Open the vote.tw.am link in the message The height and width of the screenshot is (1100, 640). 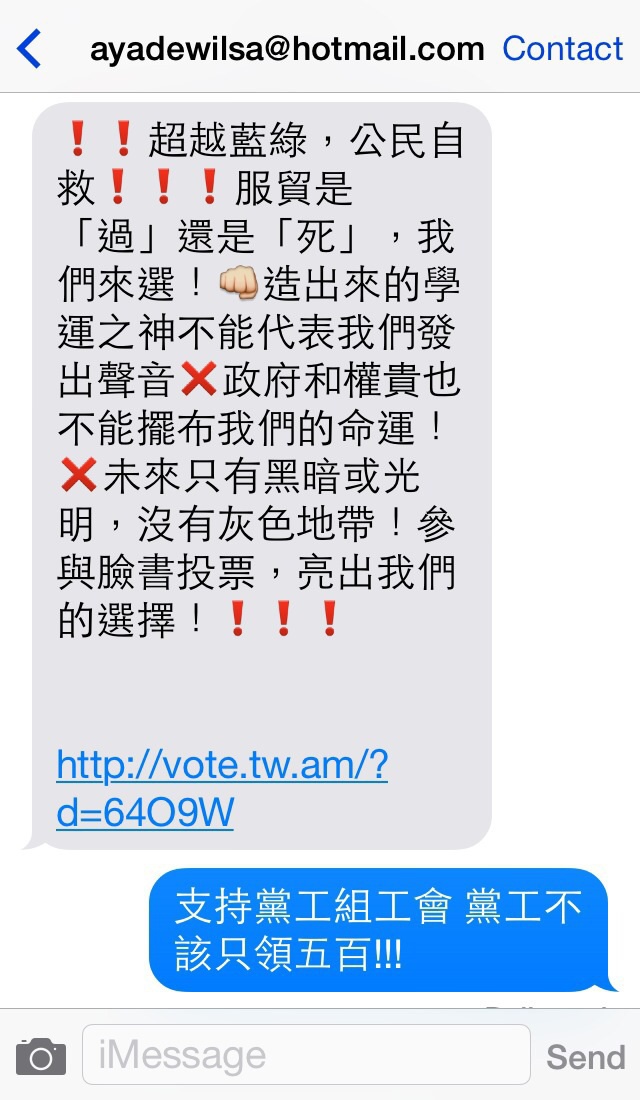pyautogui.click(x=222, y=789)
